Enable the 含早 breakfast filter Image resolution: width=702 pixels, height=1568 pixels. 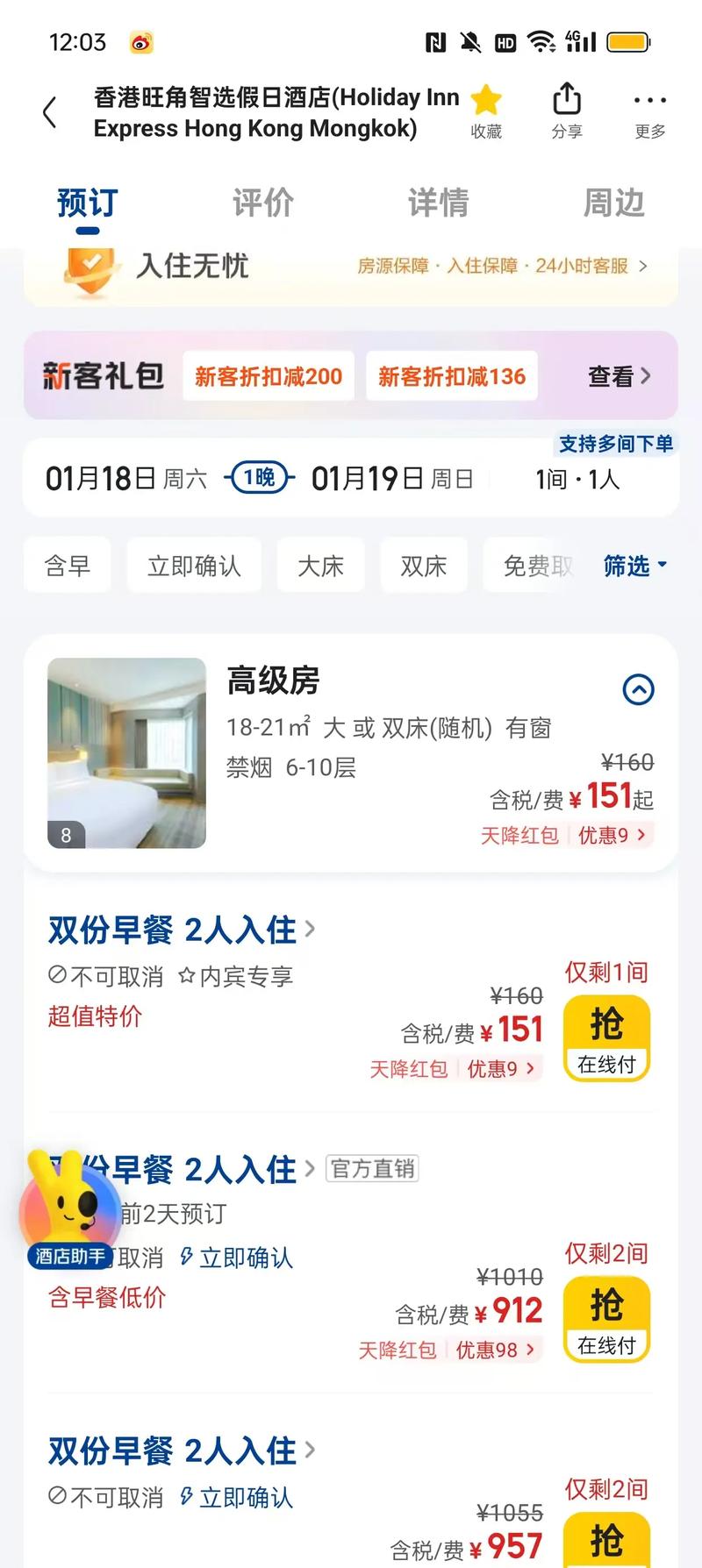[x=68, y=566]
